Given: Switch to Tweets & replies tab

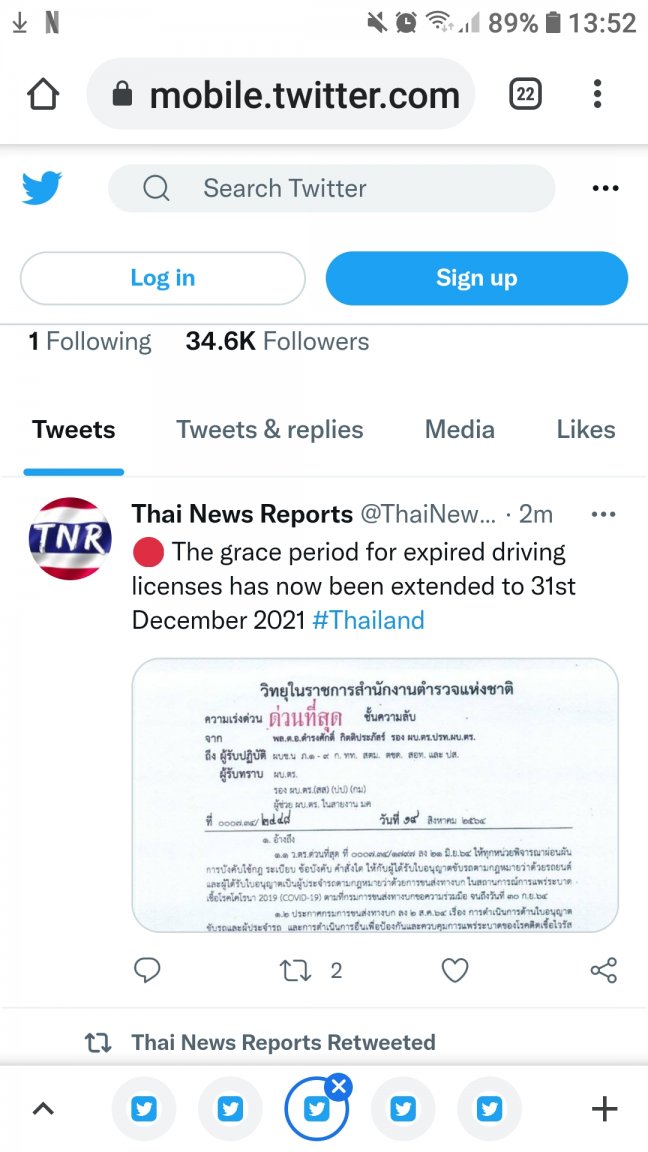Looking at the screenshot, I should pyautogui.click(x=270, y=430).
